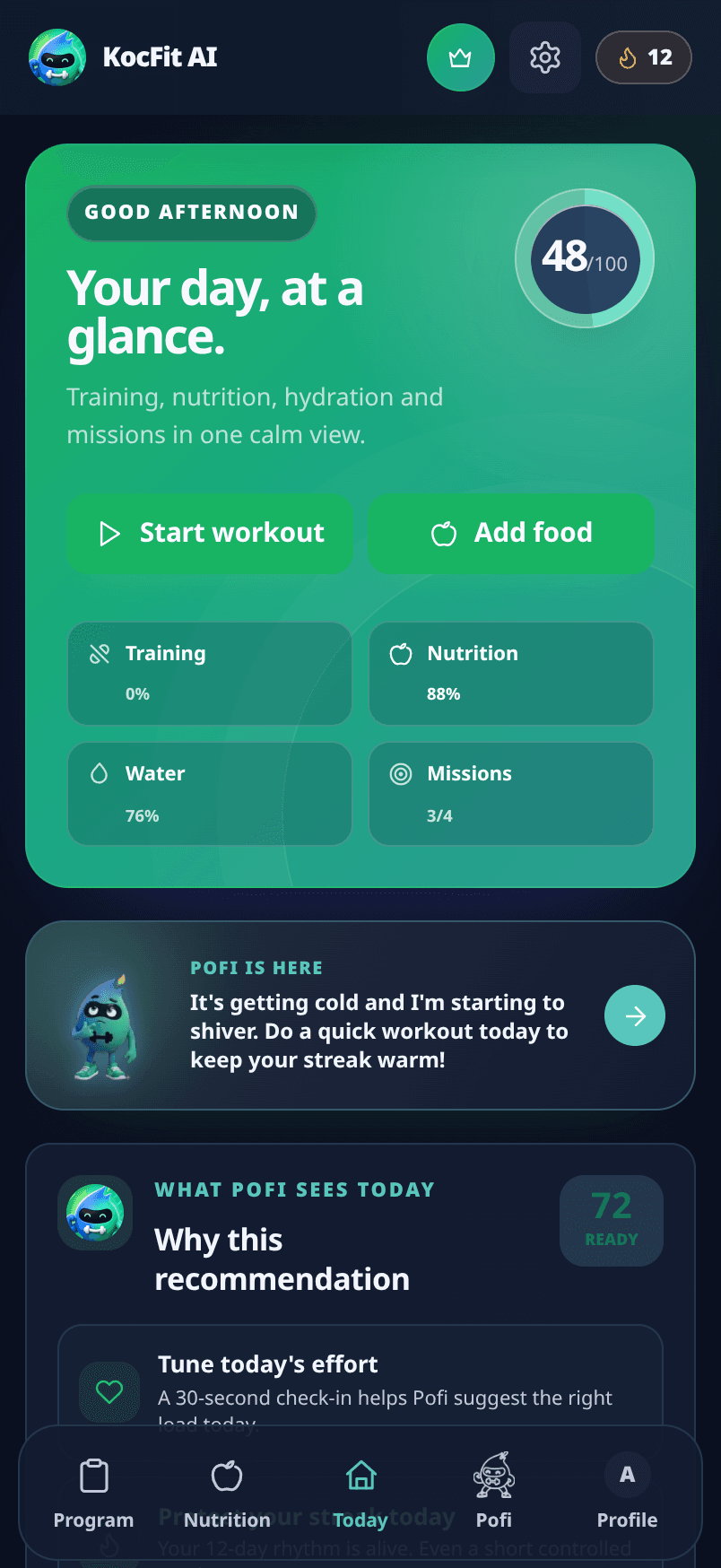Open the Tune today's effort check-in
The height and width of the screenshot is (1568, 721).
pos(360,1377)
